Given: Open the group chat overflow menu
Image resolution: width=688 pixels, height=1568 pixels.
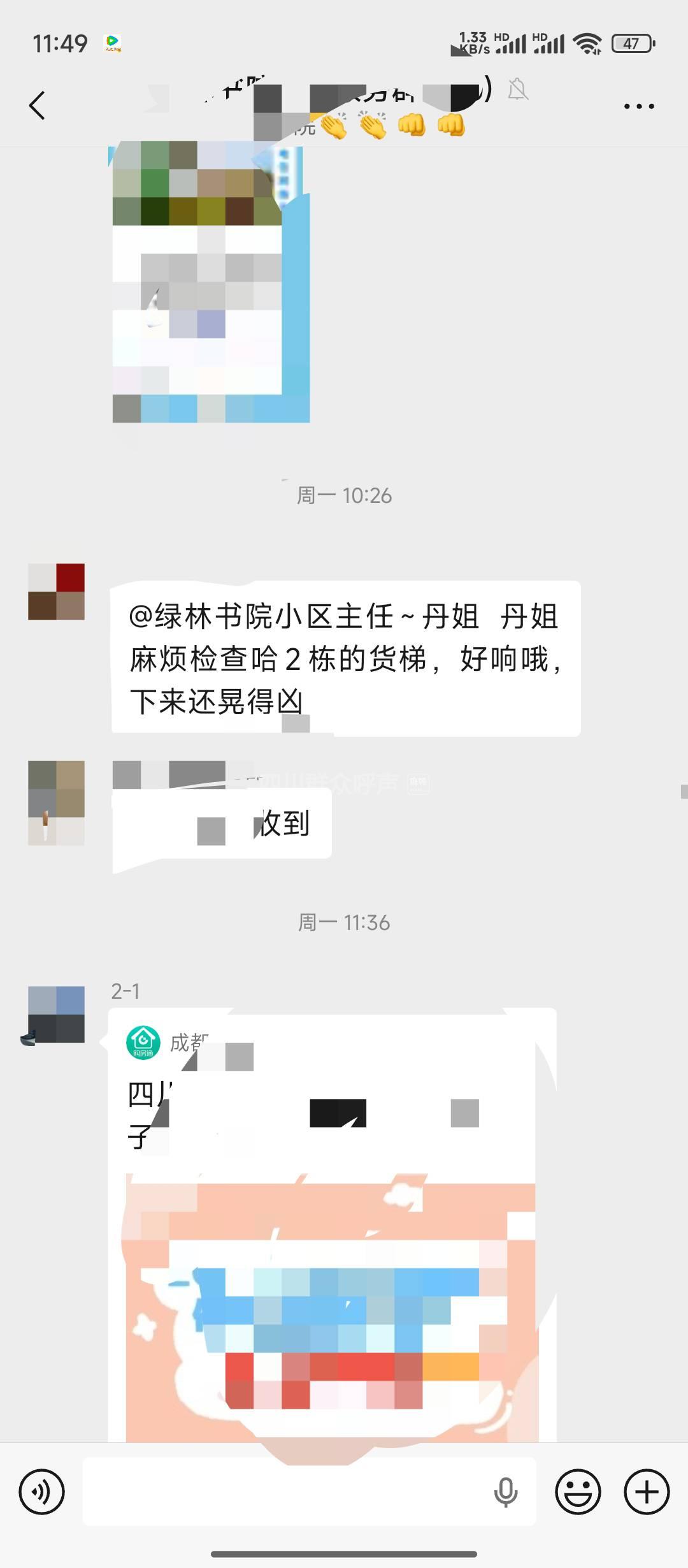Looking at the screenshot, I should click(x=638, y=106).
